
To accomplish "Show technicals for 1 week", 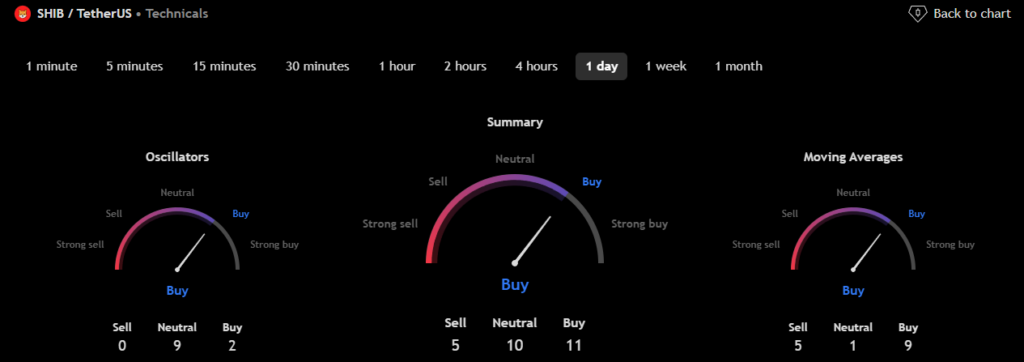I will (x=666, y=66).
